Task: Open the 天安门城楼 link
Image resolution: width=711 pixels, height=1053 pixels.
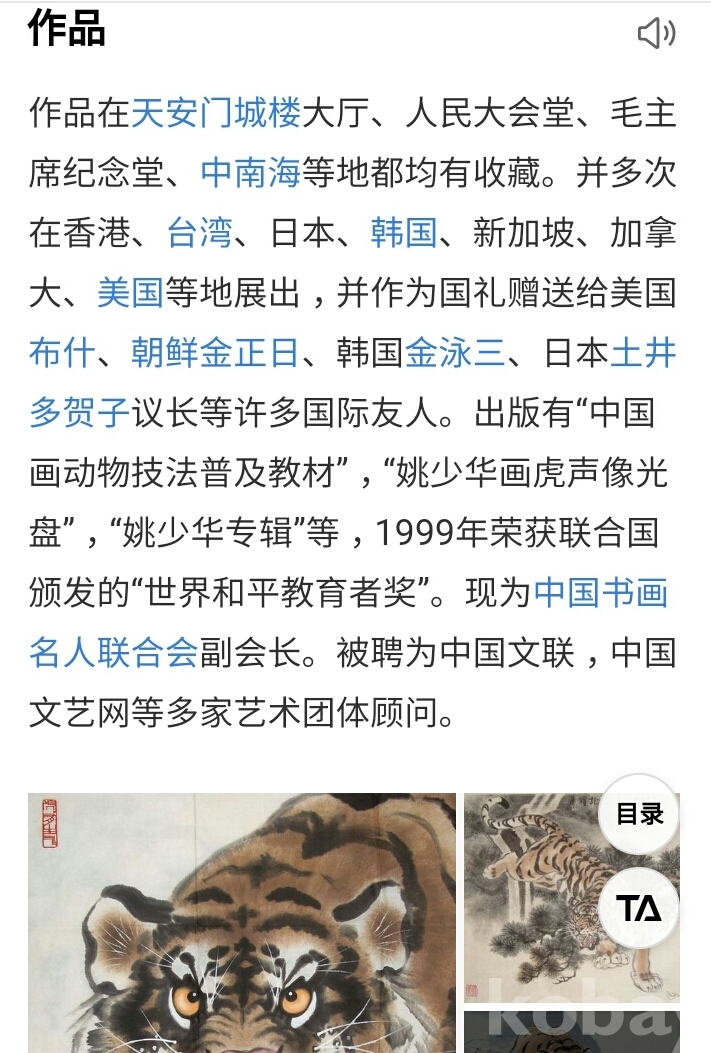Action: click(215, 114)
